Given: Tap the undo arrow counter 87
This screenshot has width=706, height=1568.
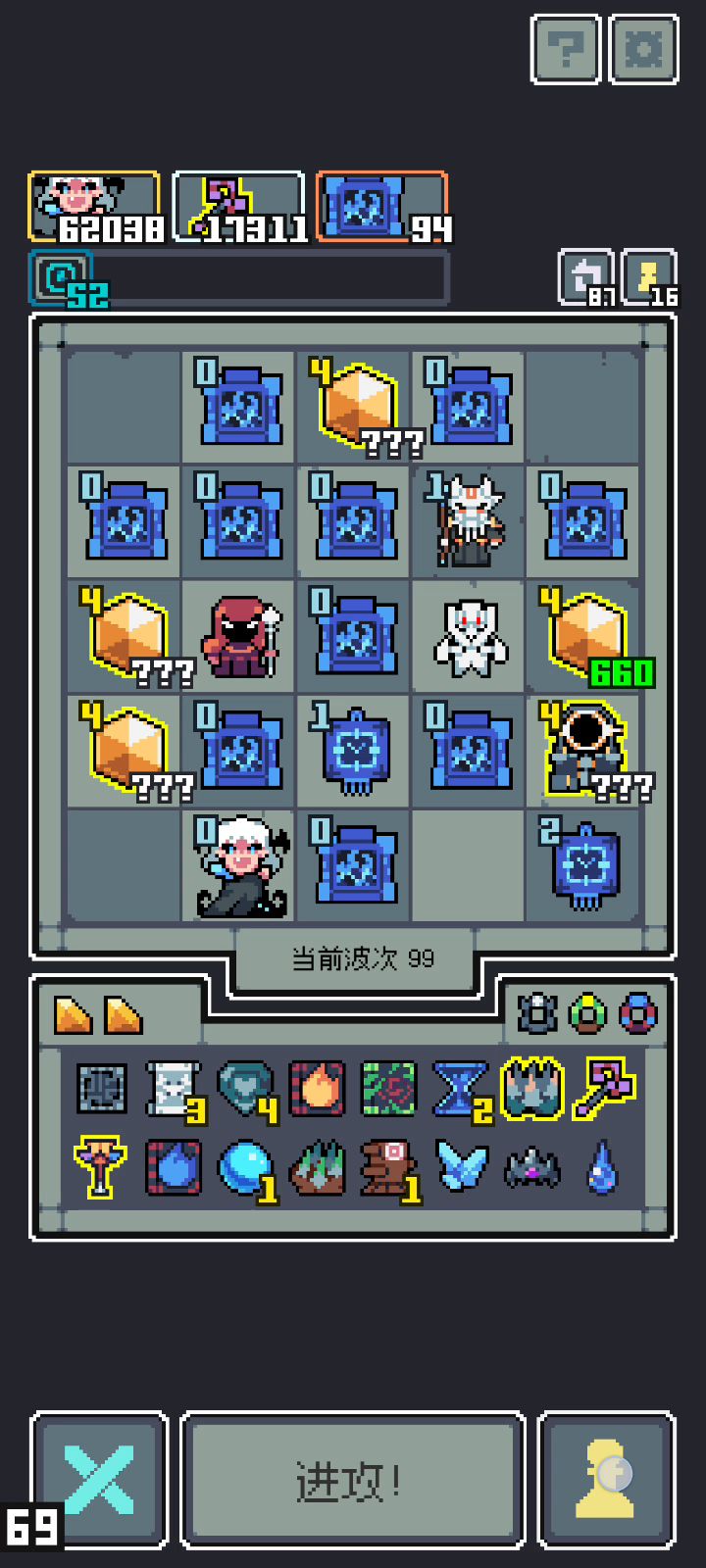Looking at the screenshot, I should click(585, 278).
